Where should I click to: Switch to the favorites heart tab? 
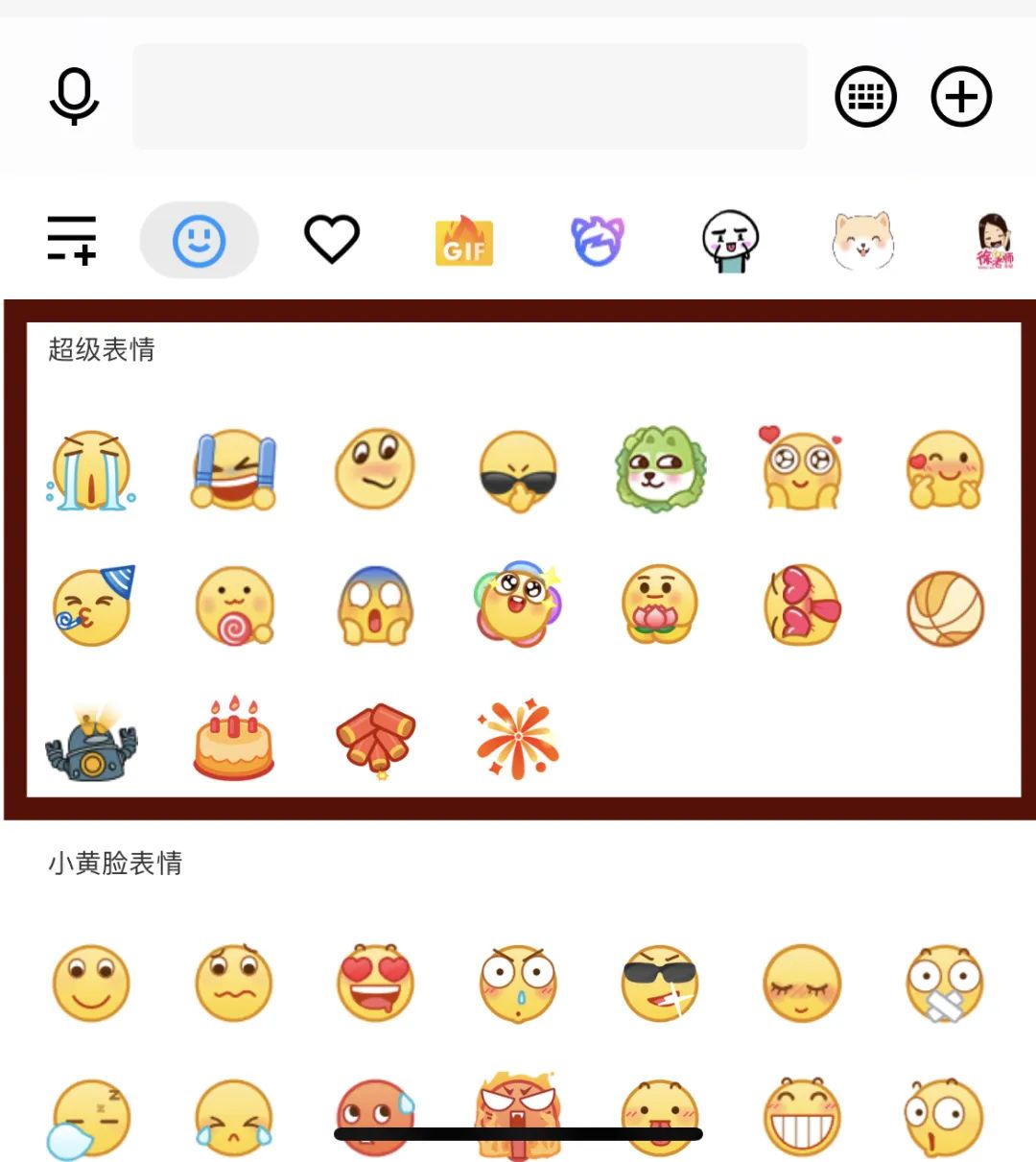[x=332, y=240]
